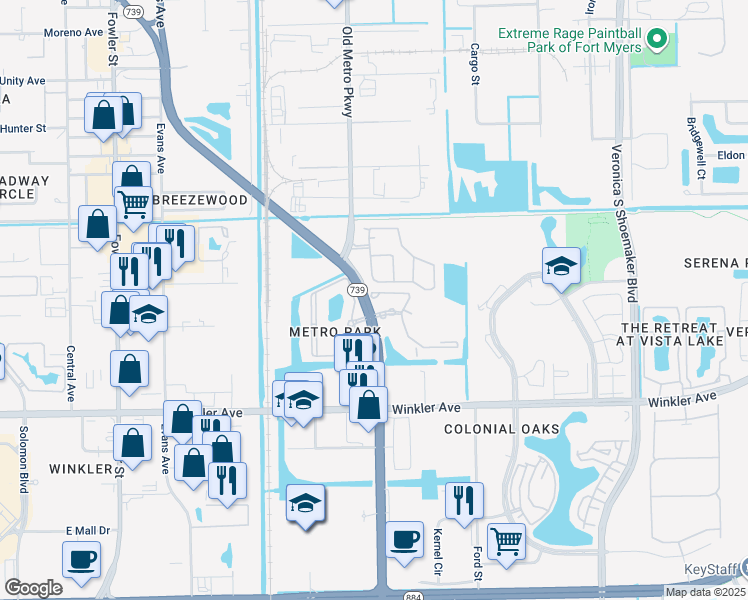Open the grocery cart marker at Breezewood

coord(133,205)
